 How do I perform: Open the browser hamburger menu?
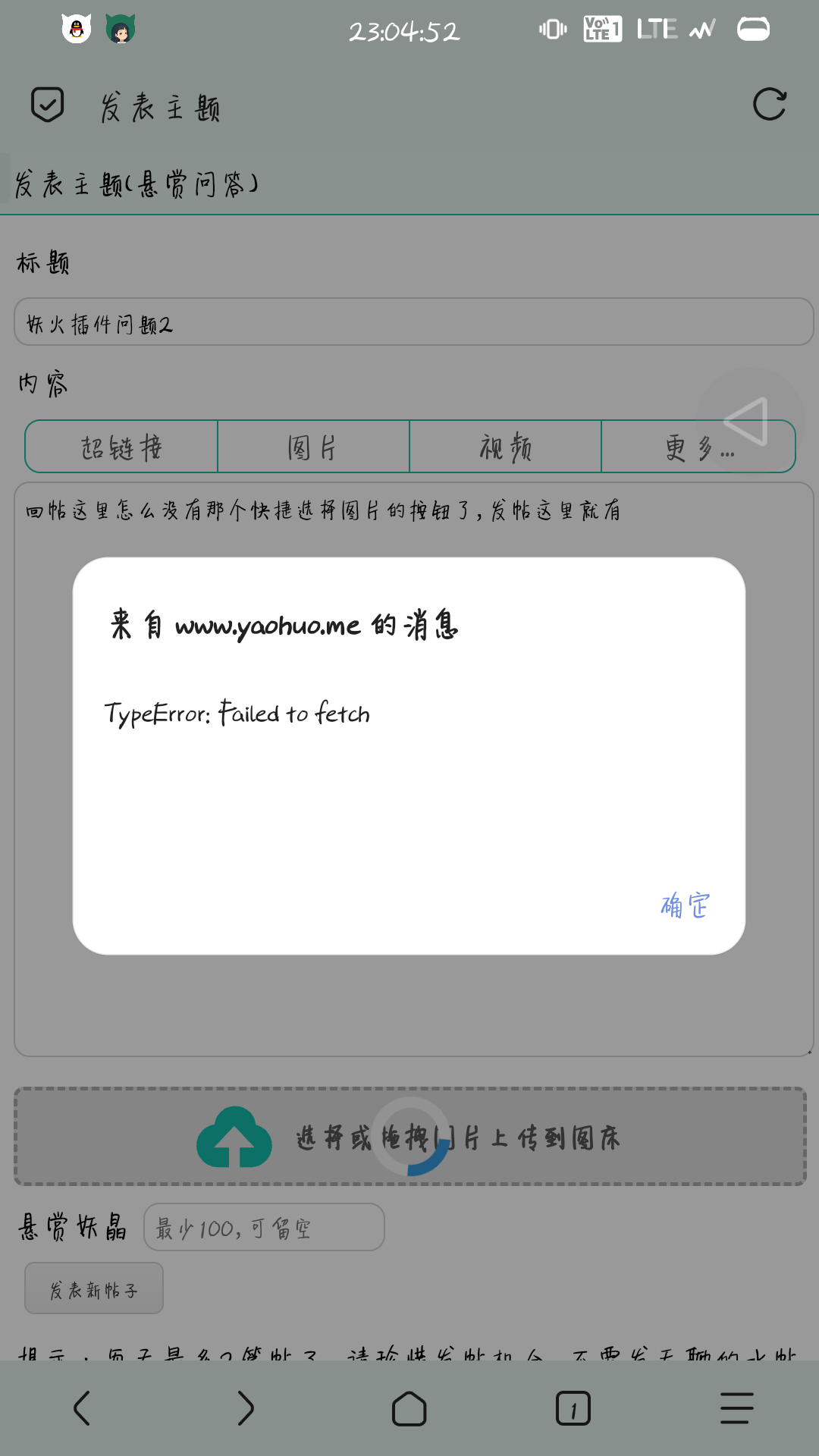click(737, 1408)
